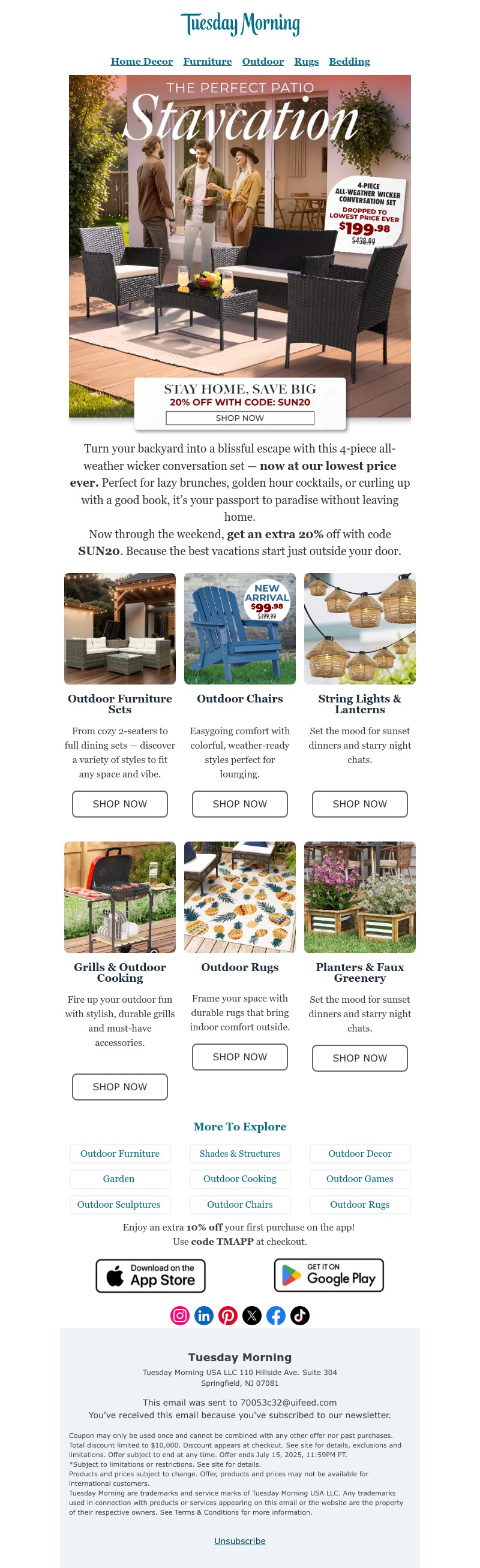Choose the Shades & Structures chip

239,1153
